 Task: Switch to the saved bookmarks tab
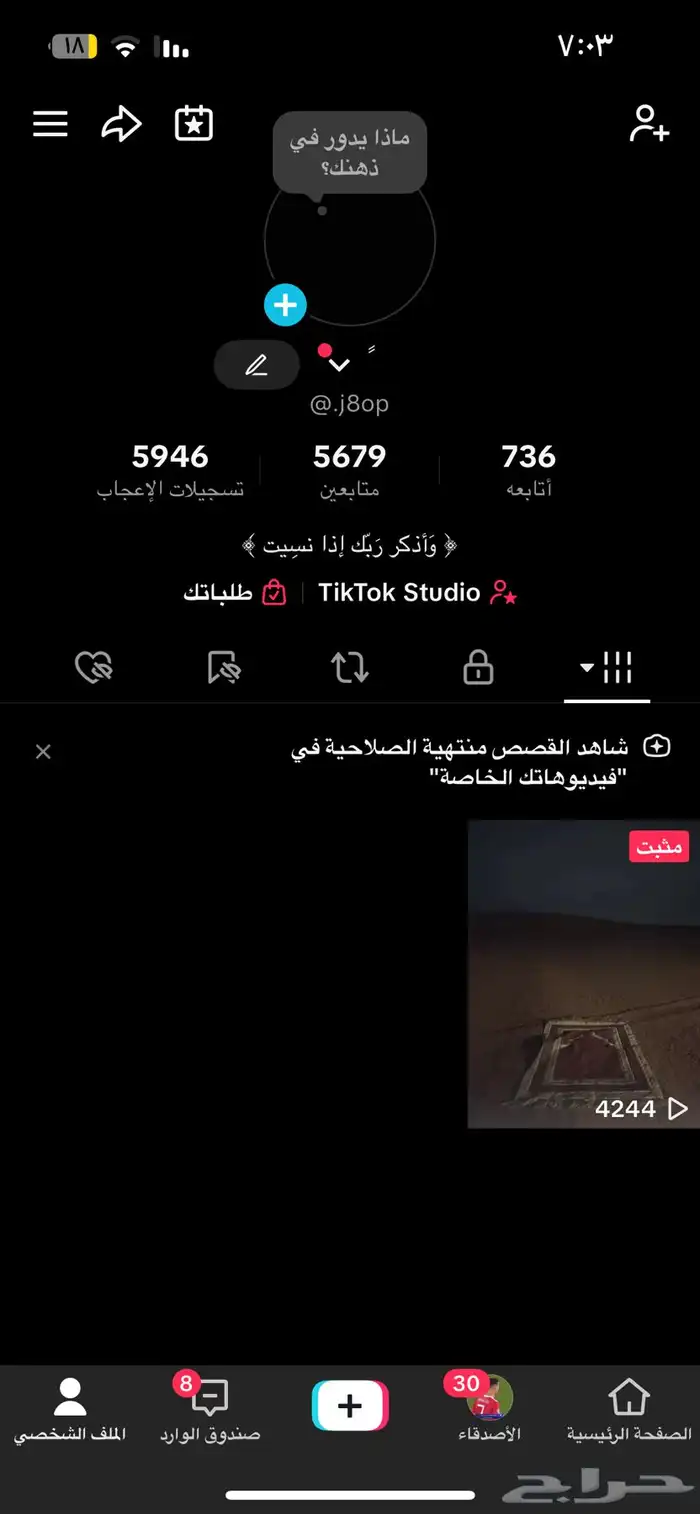coord(223,668)
